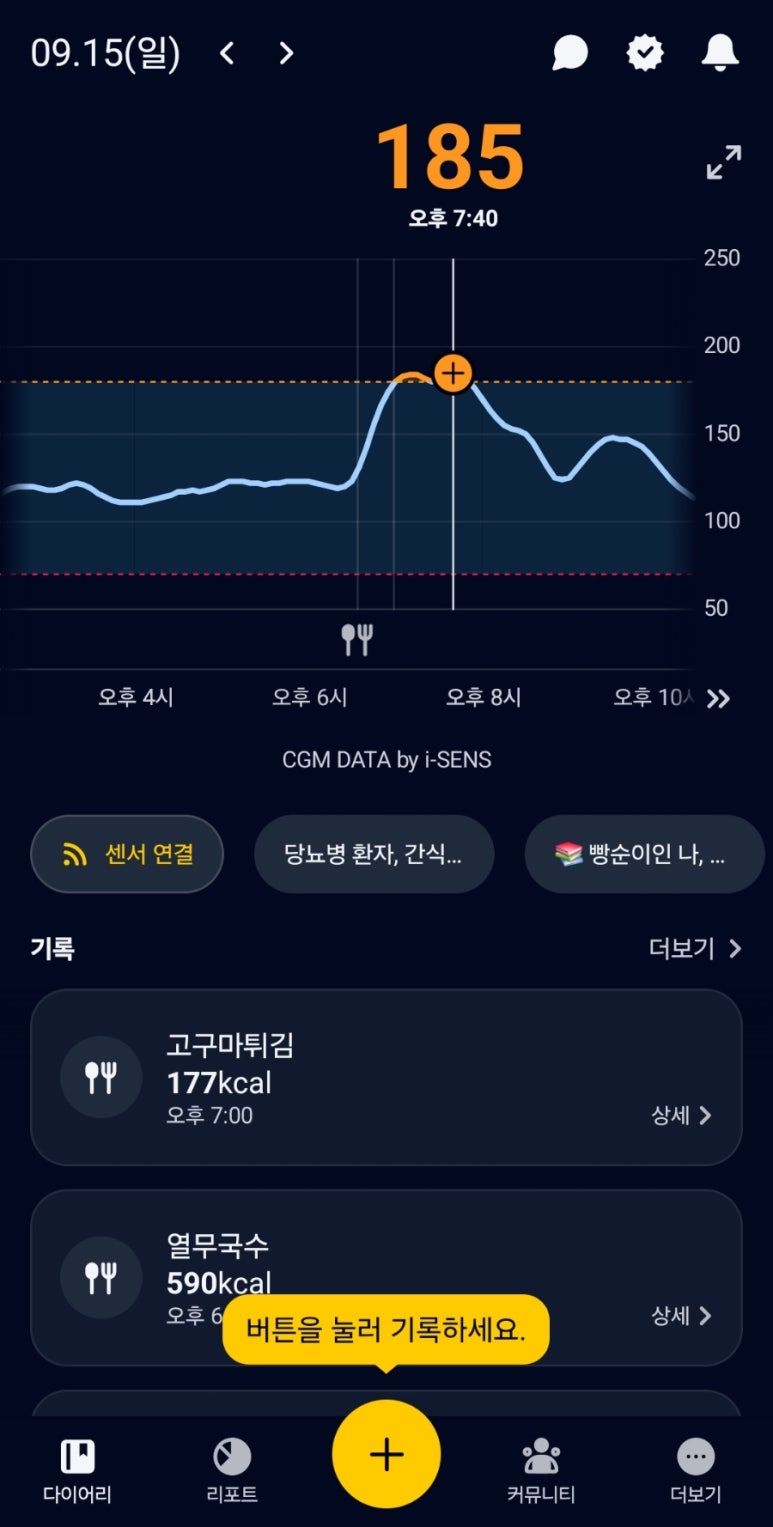Open notifications via the bell icon
Image resolution: width=773 pixels, height=1527 pixels.
pyautogui.click(x=719, y=53)
